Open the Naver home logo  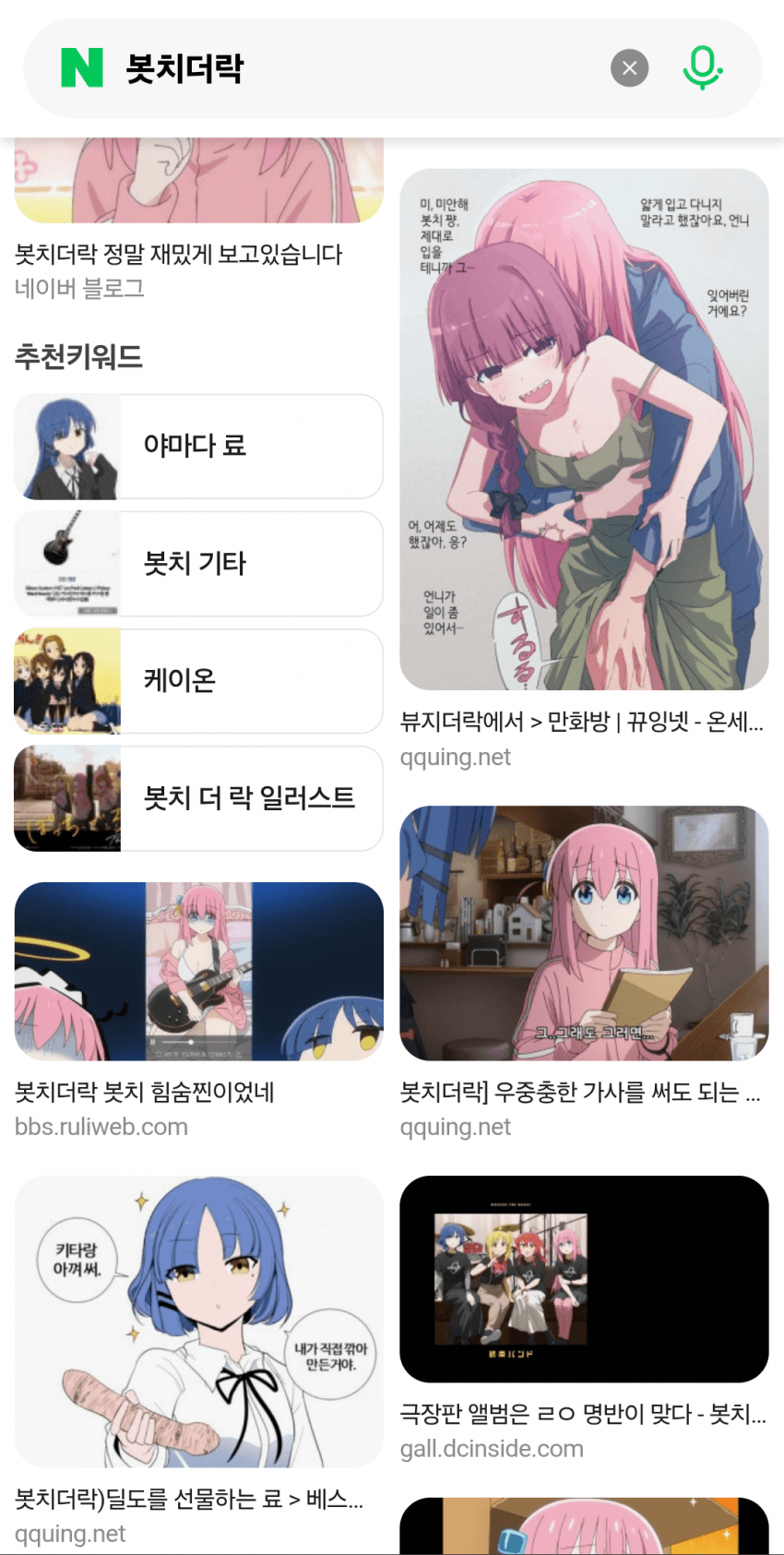tap(81, 68)
